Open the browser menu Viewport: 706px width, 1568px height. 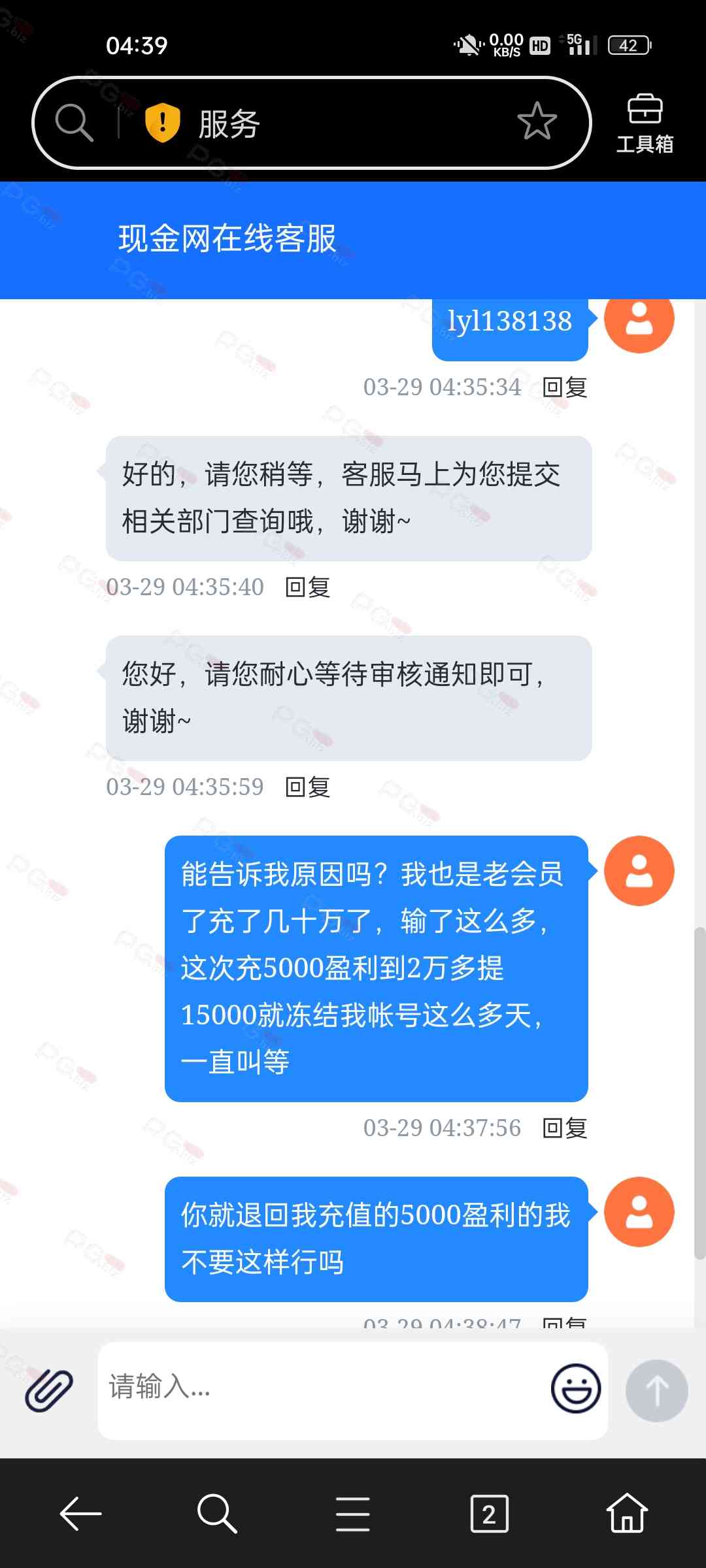tap(353, 1514)
